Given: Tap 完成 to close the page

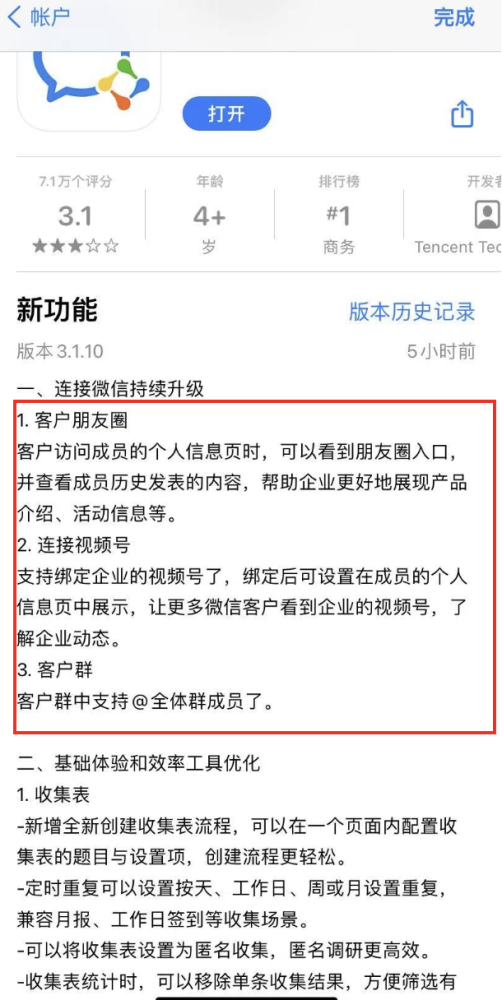Looking at the screenshot, I should 454,17.
